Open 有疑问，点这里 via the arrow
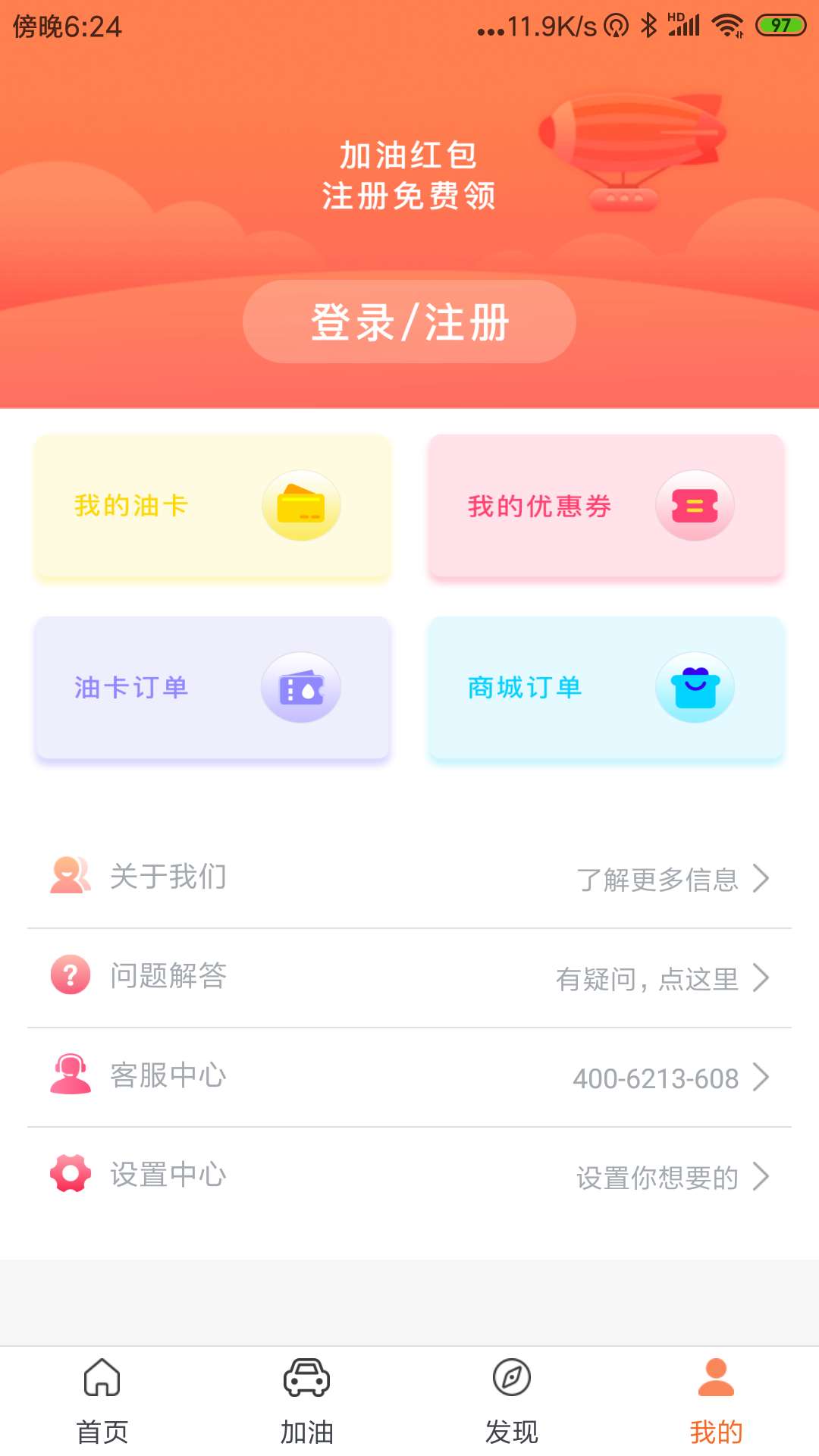The width and height of the screenshot is (819, 1456). [762, 978]
